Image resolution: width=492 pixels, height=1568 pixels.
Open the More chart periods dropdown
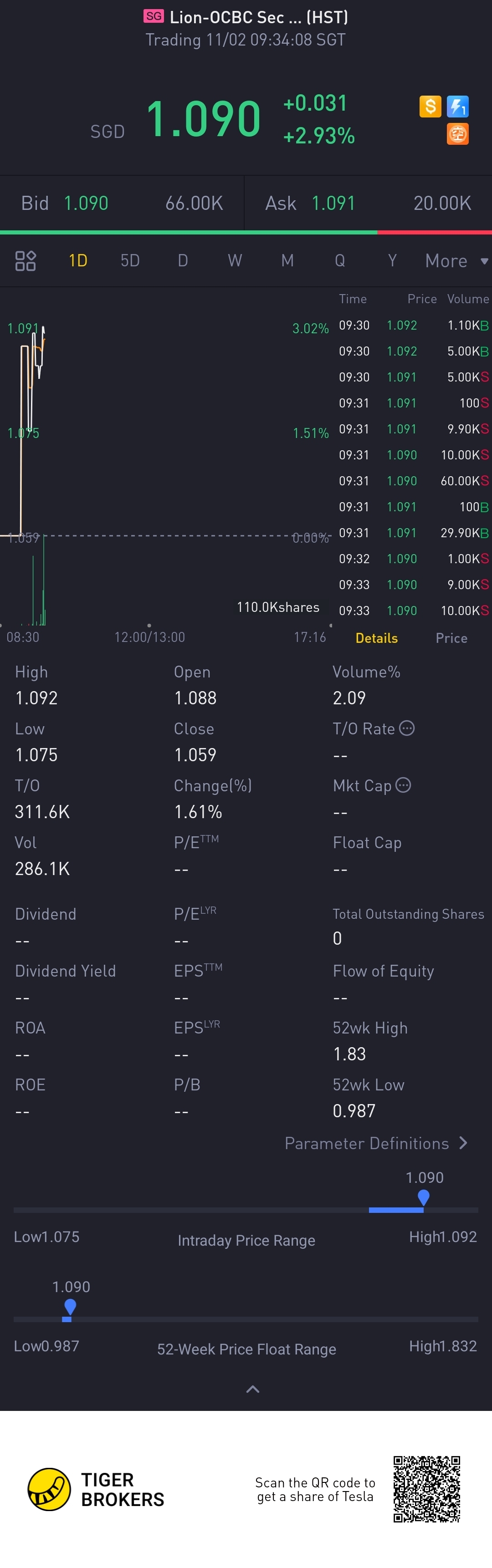[x=456, y=261]
